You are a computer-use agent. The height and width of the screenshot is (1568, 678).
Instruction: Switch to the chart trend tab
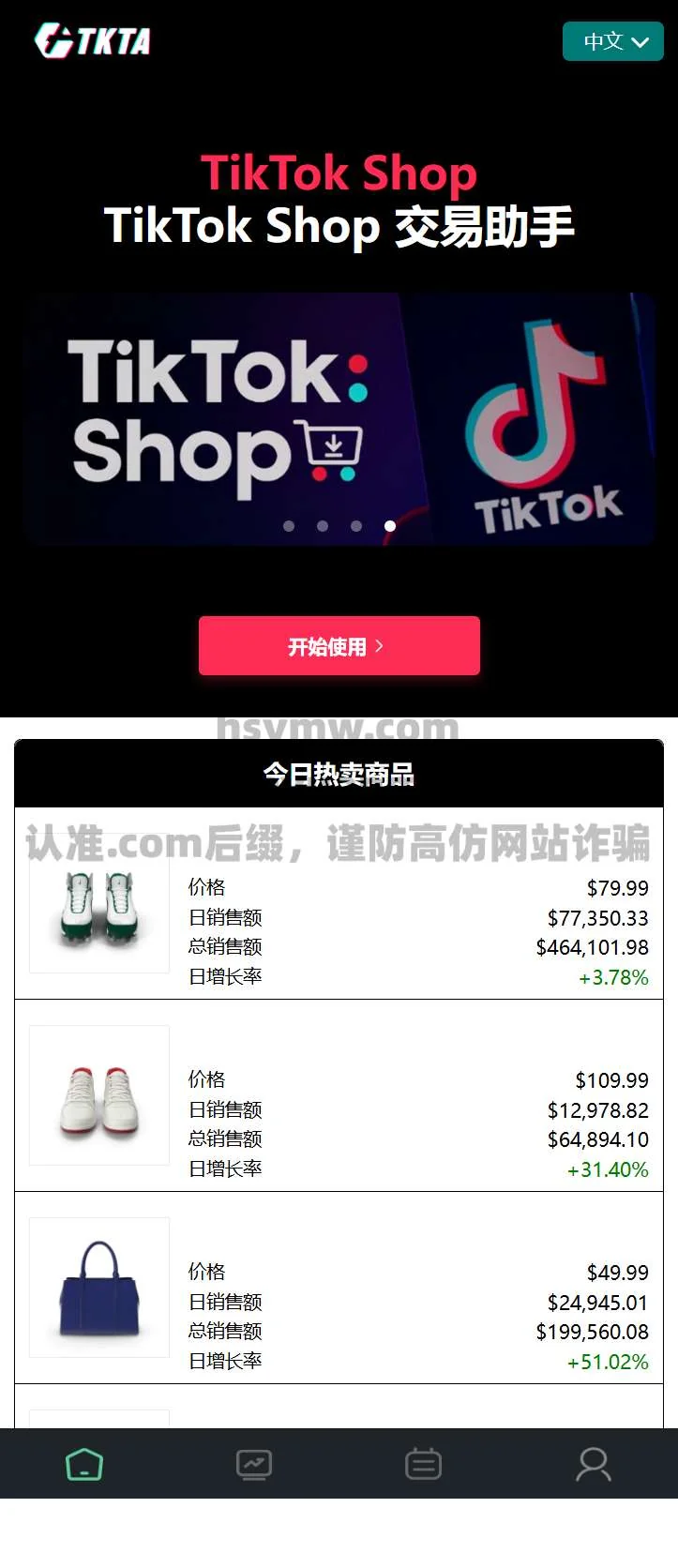(x=254, y=1464)
